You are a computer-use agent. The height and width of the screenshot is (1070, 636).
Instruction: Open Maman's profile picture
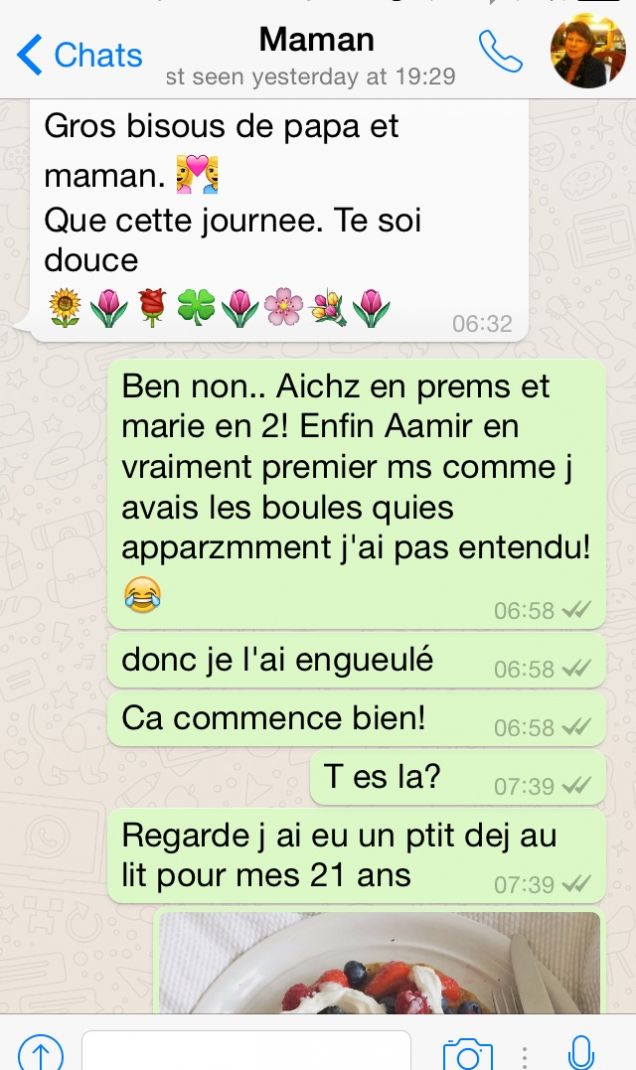[x=588, y=51]
